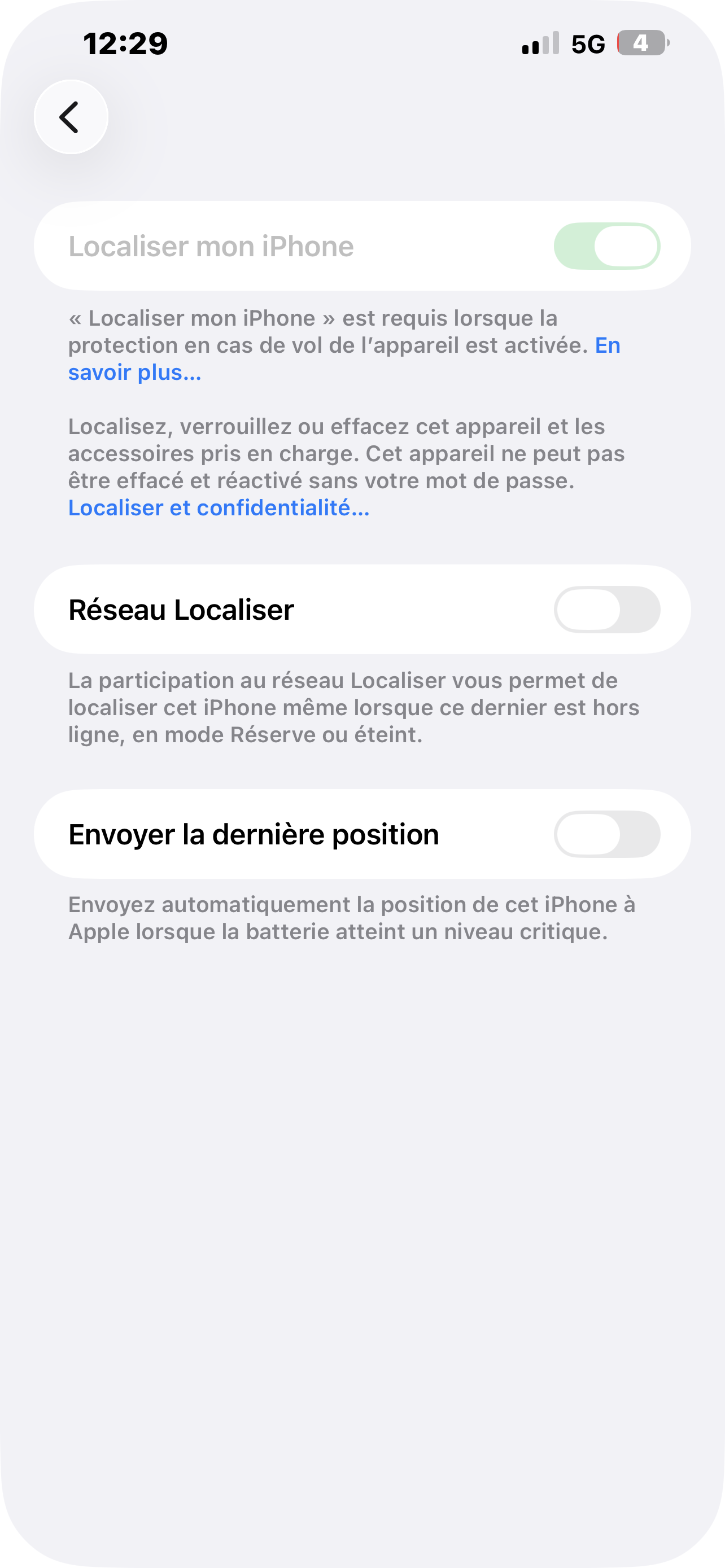Open the En savoir plus link
The image size is (725, 1568).
[x=134, y=372]
